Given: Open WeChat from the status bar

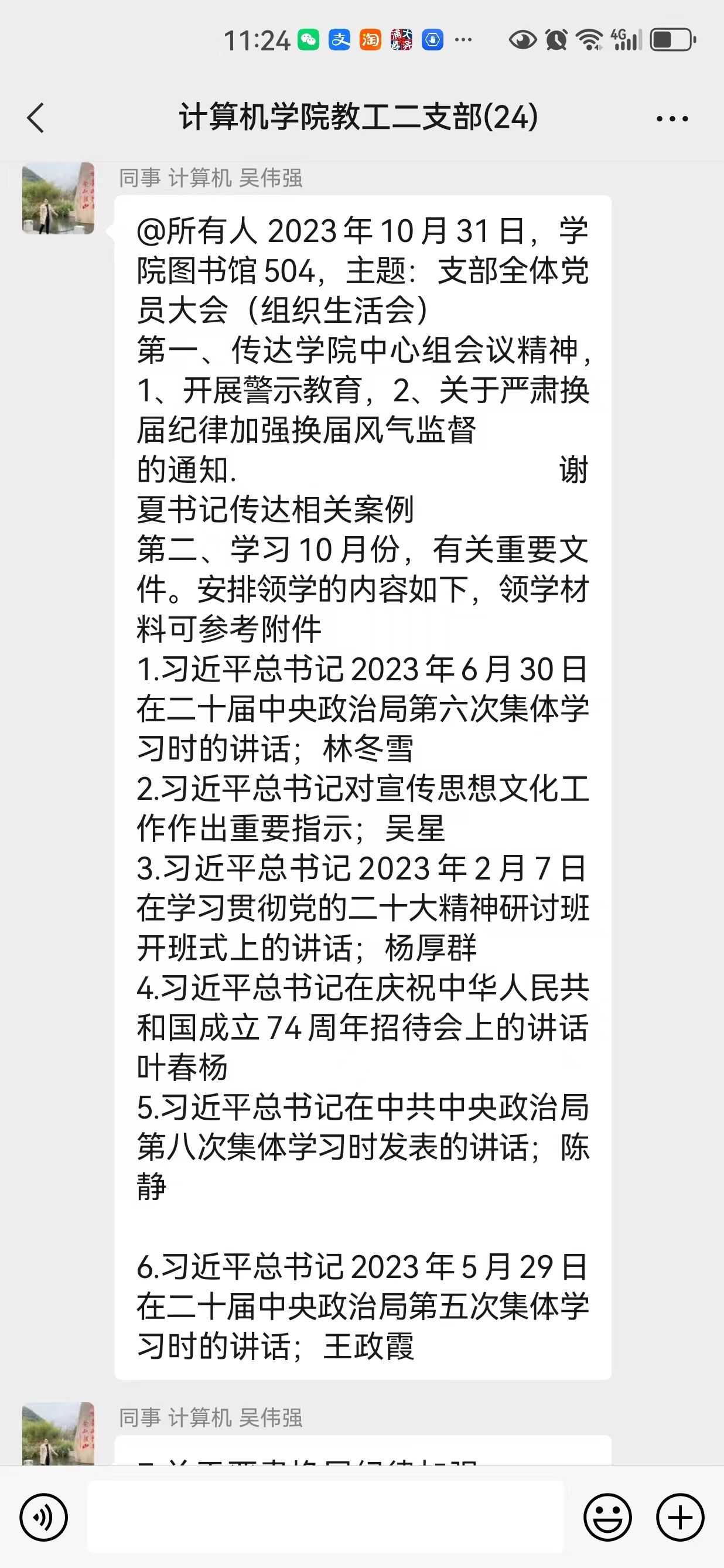Looking at the screenshot, I should click(309, 38).
